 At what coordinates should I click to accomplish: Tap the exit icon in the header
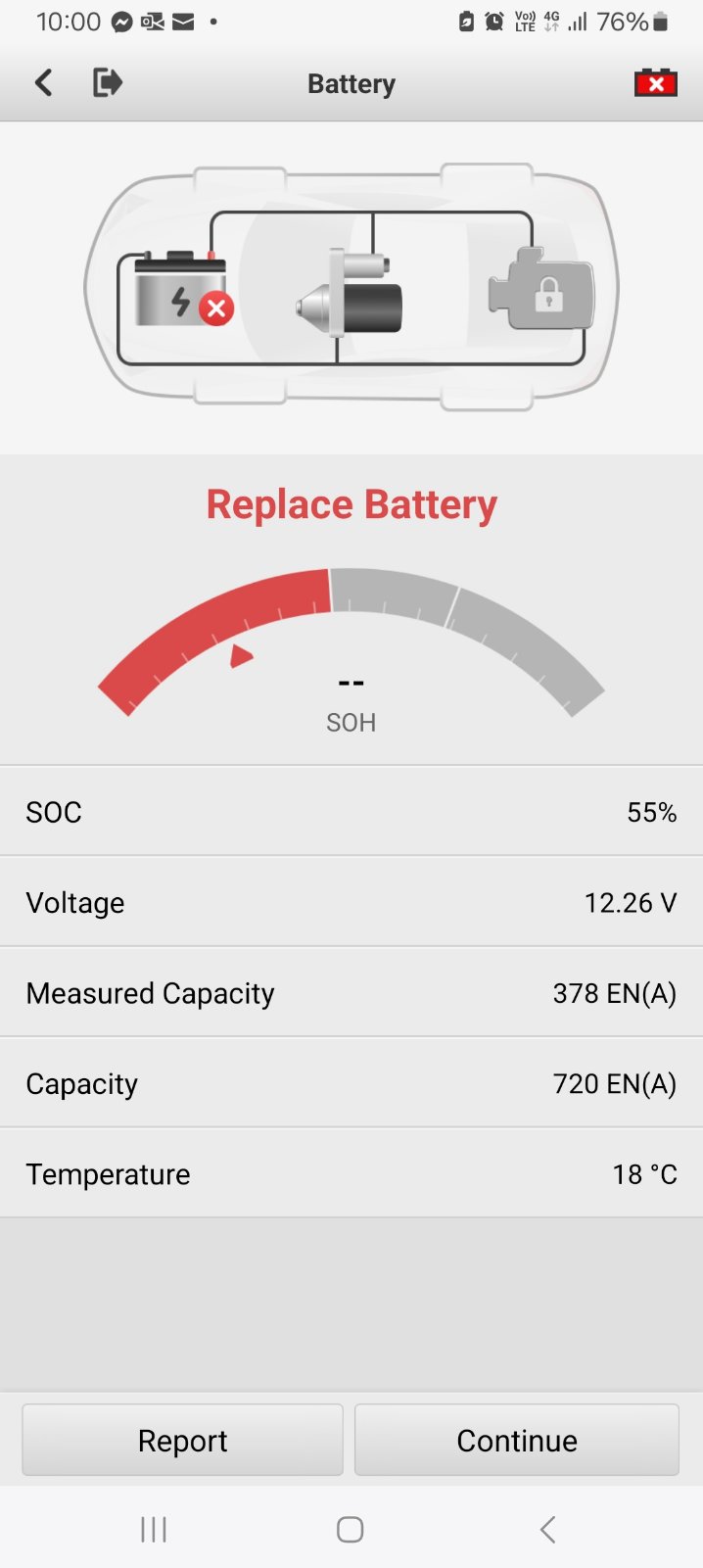[x=107, y=83]
